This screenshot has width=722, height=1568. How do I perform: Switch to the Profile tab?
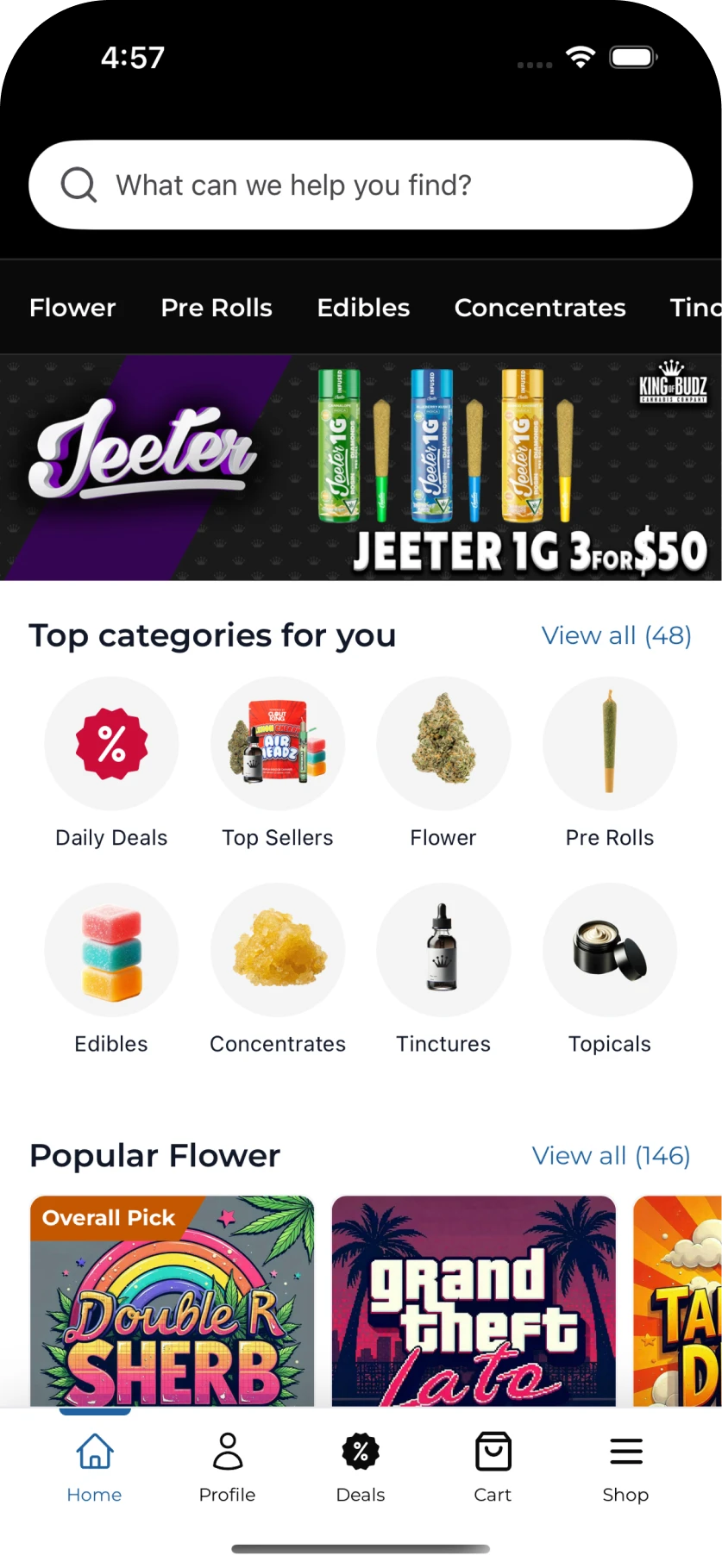coord(228,1467)
